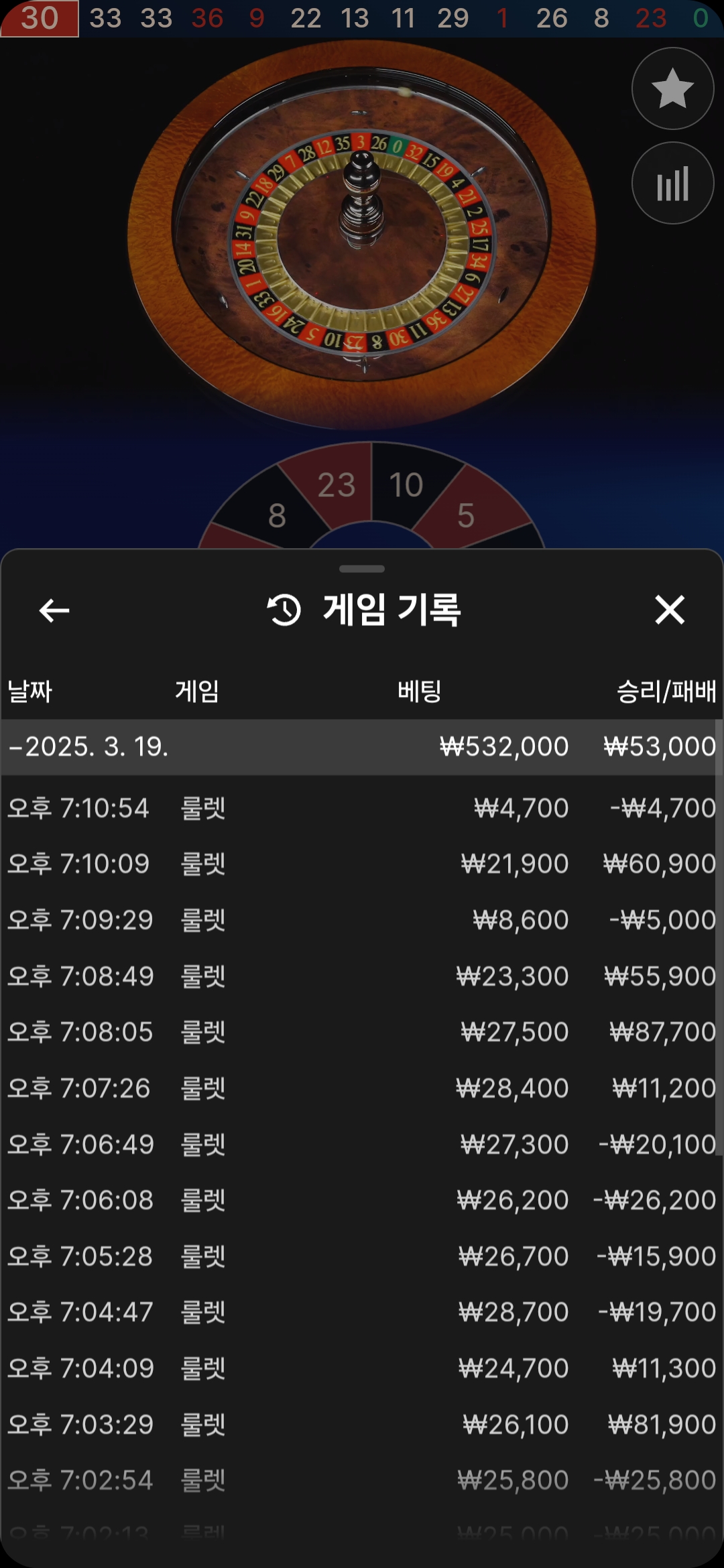Open the 오후 7:08:05 룰렛 record
This screenshot has height=1568, width=724.
362,1032
